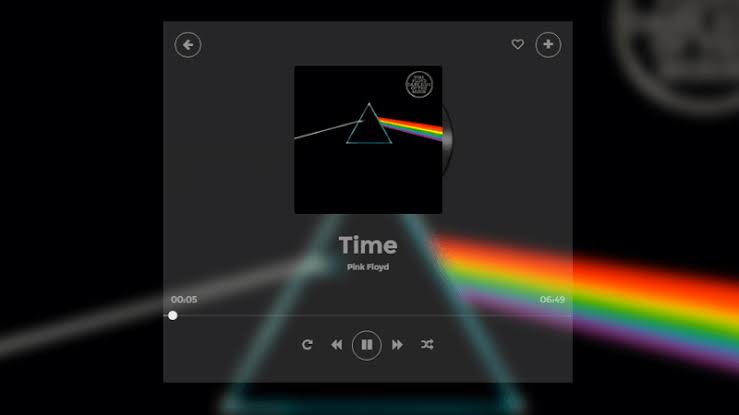
Task: Like the song with the heart icon
Action: click(x=517, y=44)
